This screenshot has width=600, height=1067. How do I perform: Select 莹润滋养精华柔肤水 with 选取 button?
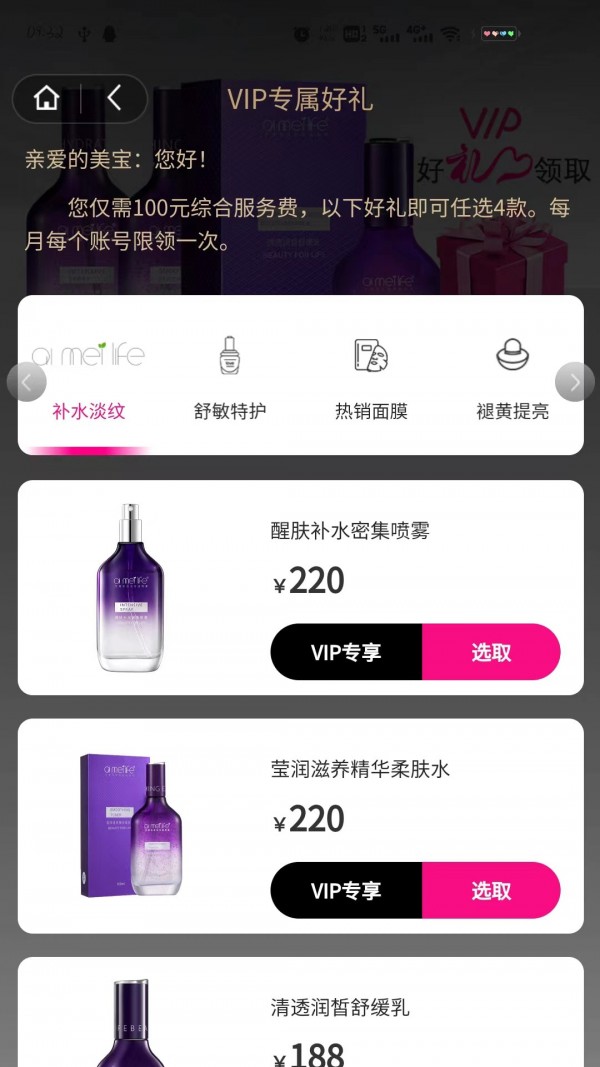491,890
